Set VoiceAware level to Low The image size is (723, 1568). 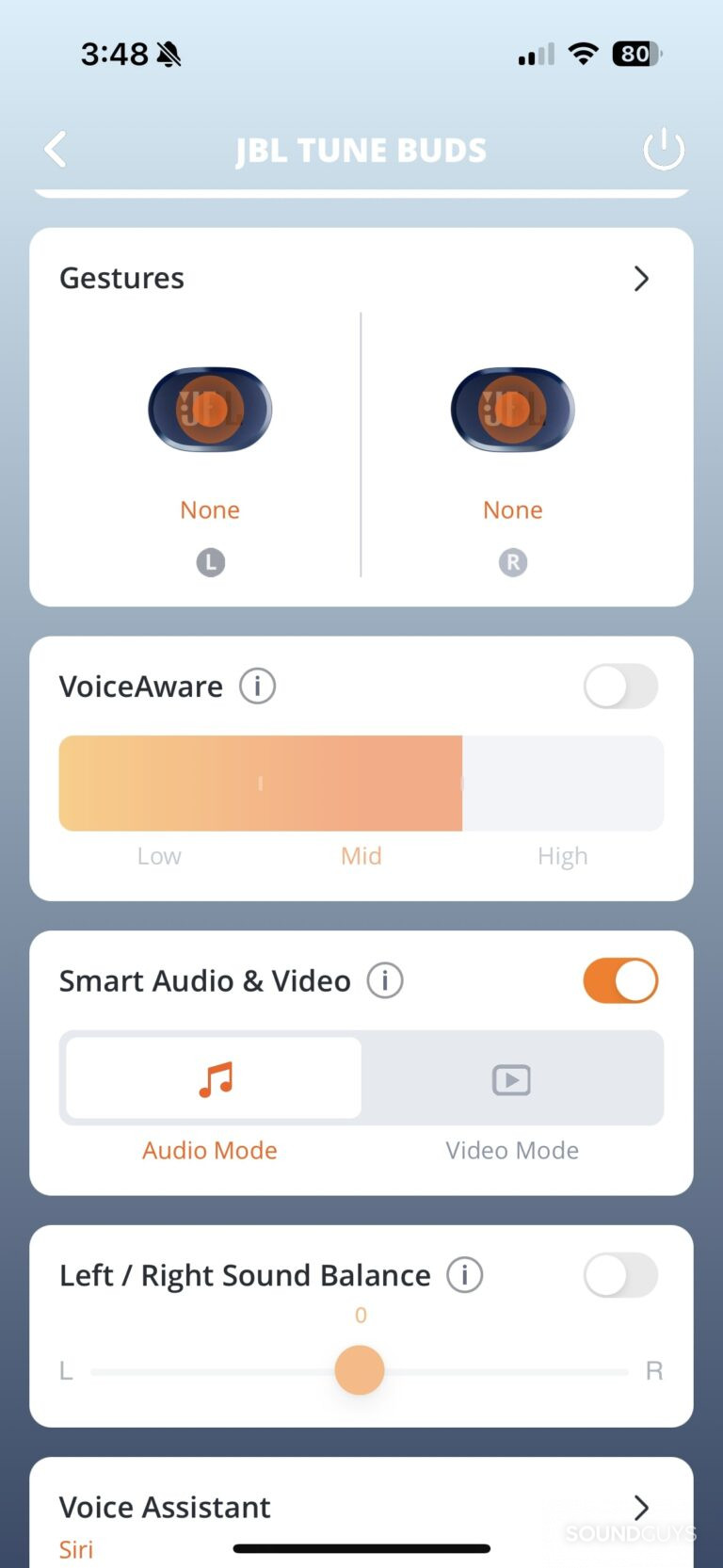tap(159, 784)
